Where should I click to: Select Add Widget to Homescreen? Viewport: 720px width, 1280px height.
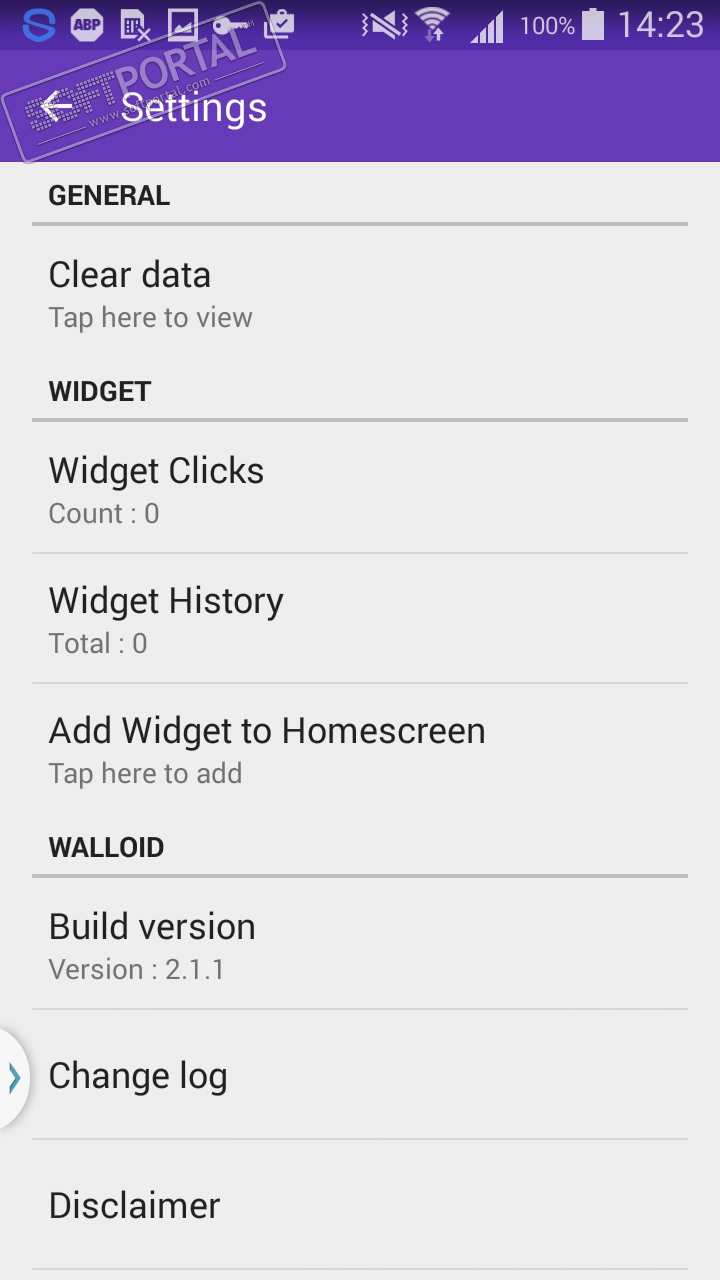[360, 749]
